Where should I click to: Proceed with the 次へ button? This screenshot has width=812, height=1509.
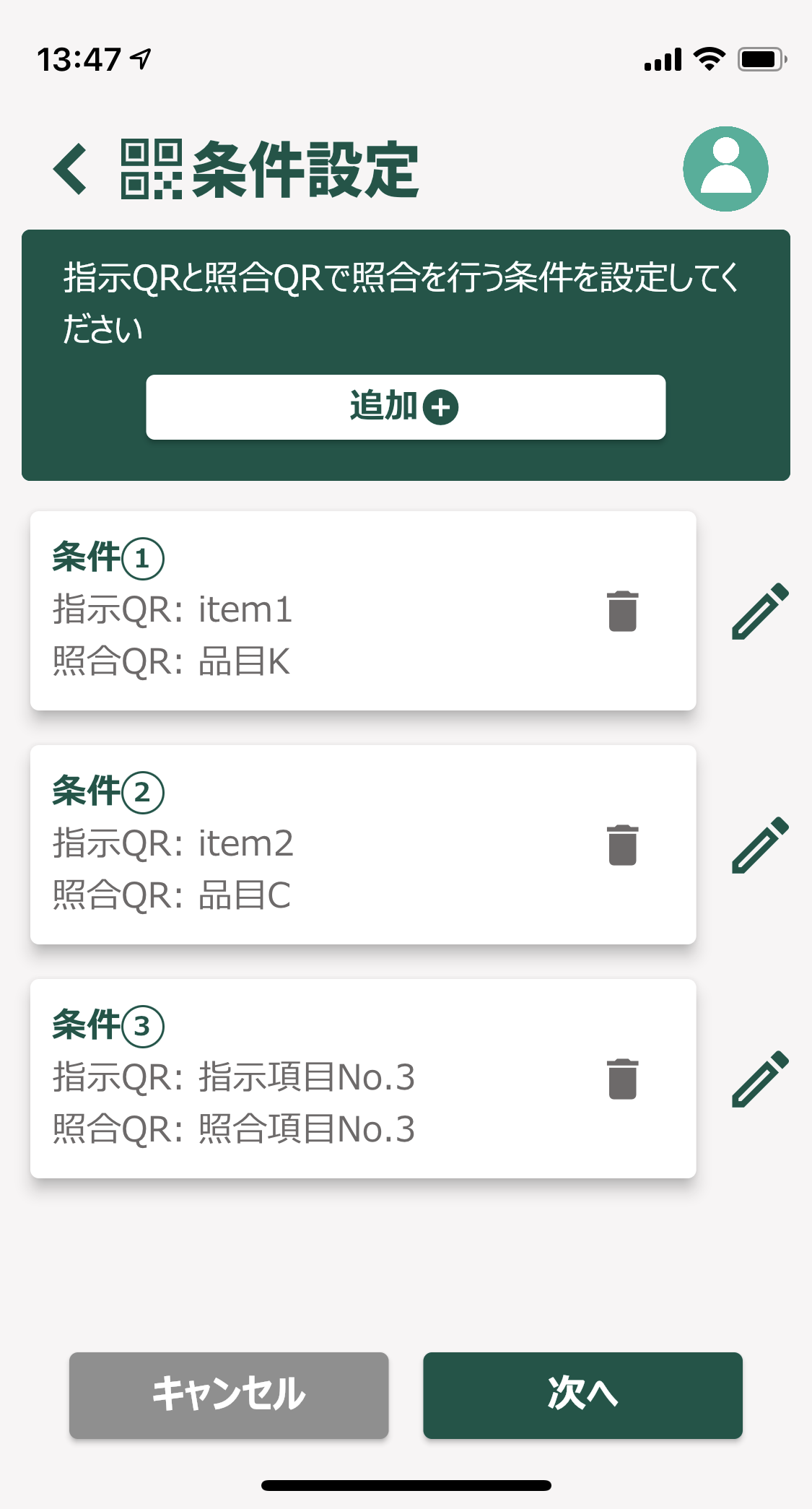tap(582, 1395)
